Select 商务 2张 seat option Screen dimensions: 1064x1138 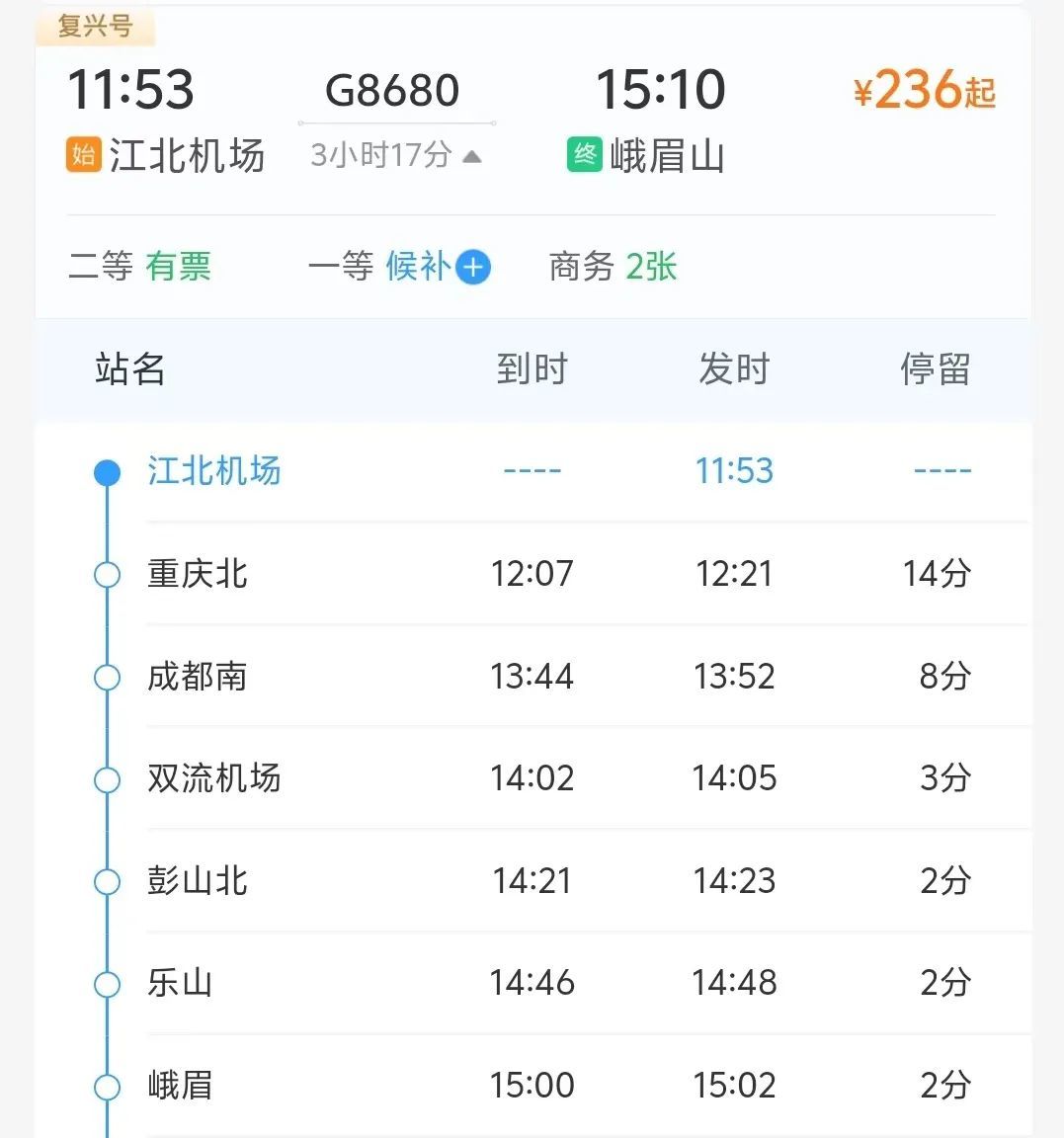[x=613, y=267]
